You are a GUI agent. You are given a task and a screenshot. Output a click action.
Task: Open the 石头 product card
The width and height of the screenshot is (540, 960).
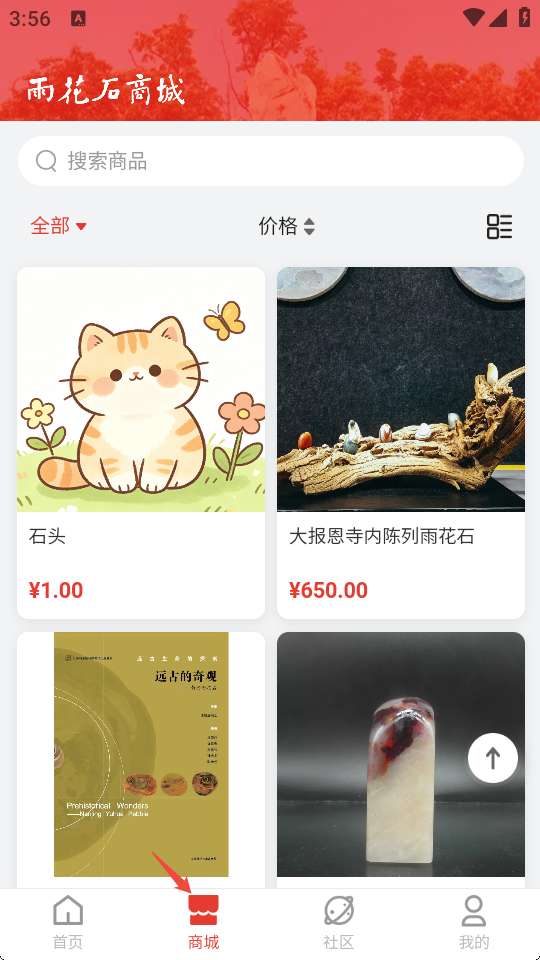point(141,443)
